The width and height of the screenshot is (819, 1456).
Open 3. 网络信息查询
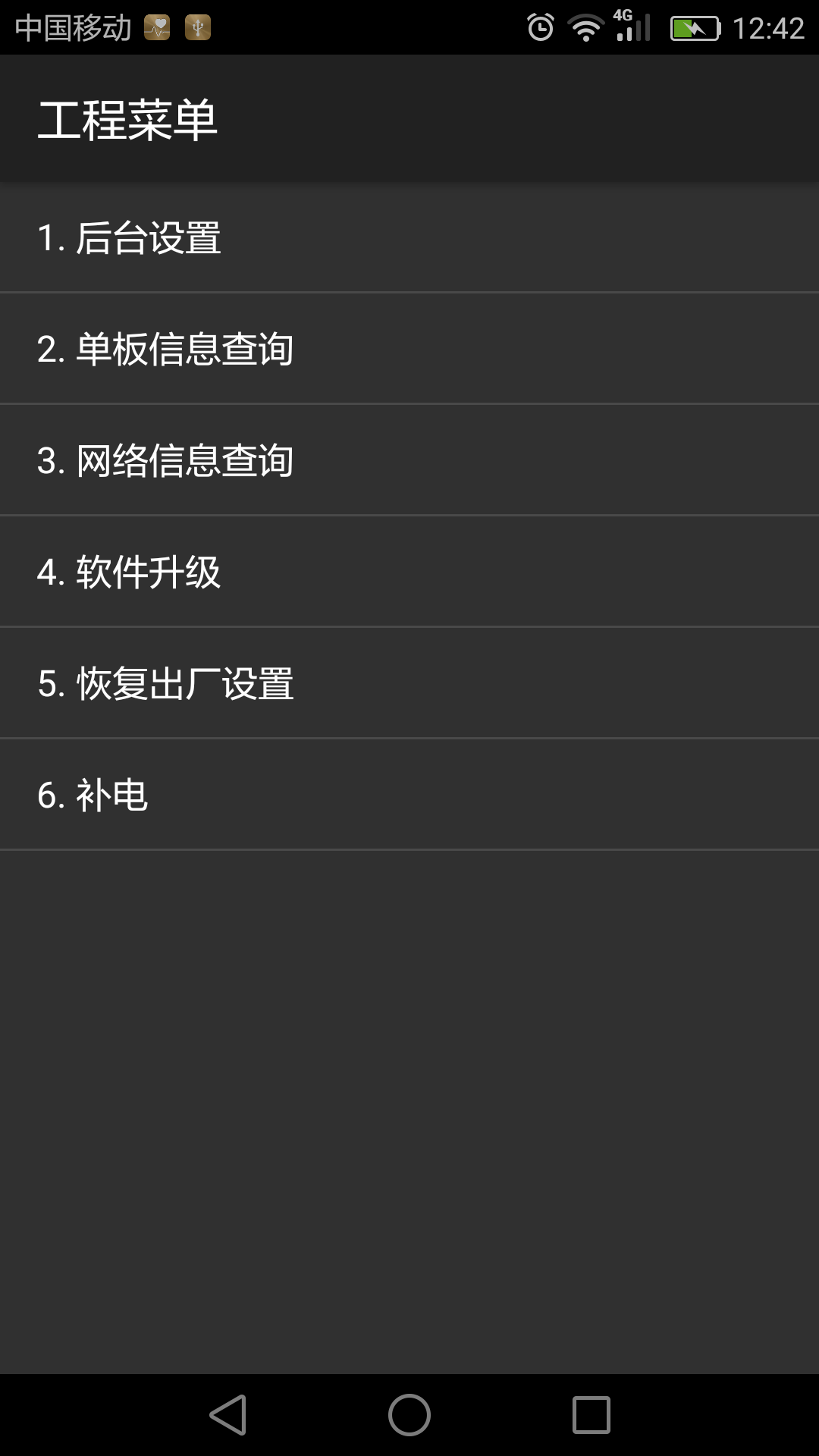pyautogui.click(x=409, y=460)
